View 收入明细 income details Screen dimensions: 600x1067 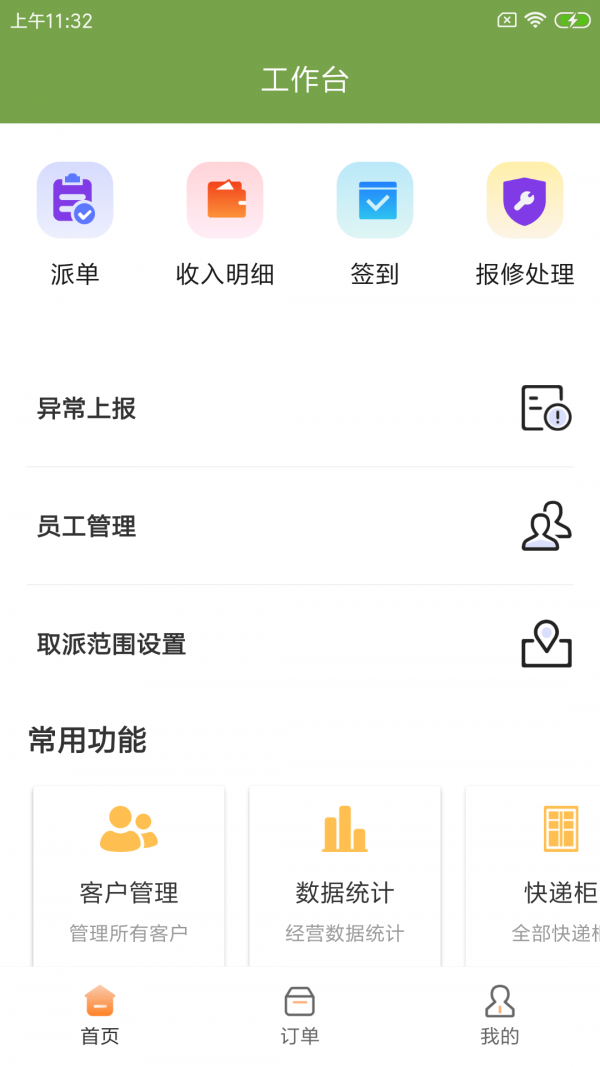[x=225, y=223]
